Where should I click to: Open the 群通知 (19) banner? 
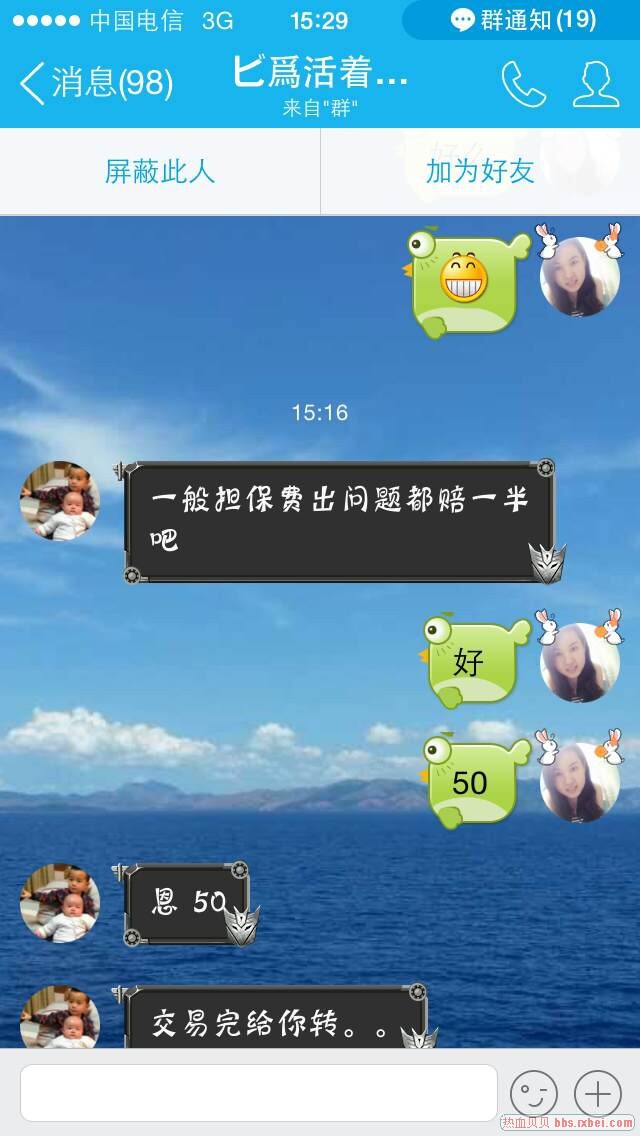(x=522, y=20)
